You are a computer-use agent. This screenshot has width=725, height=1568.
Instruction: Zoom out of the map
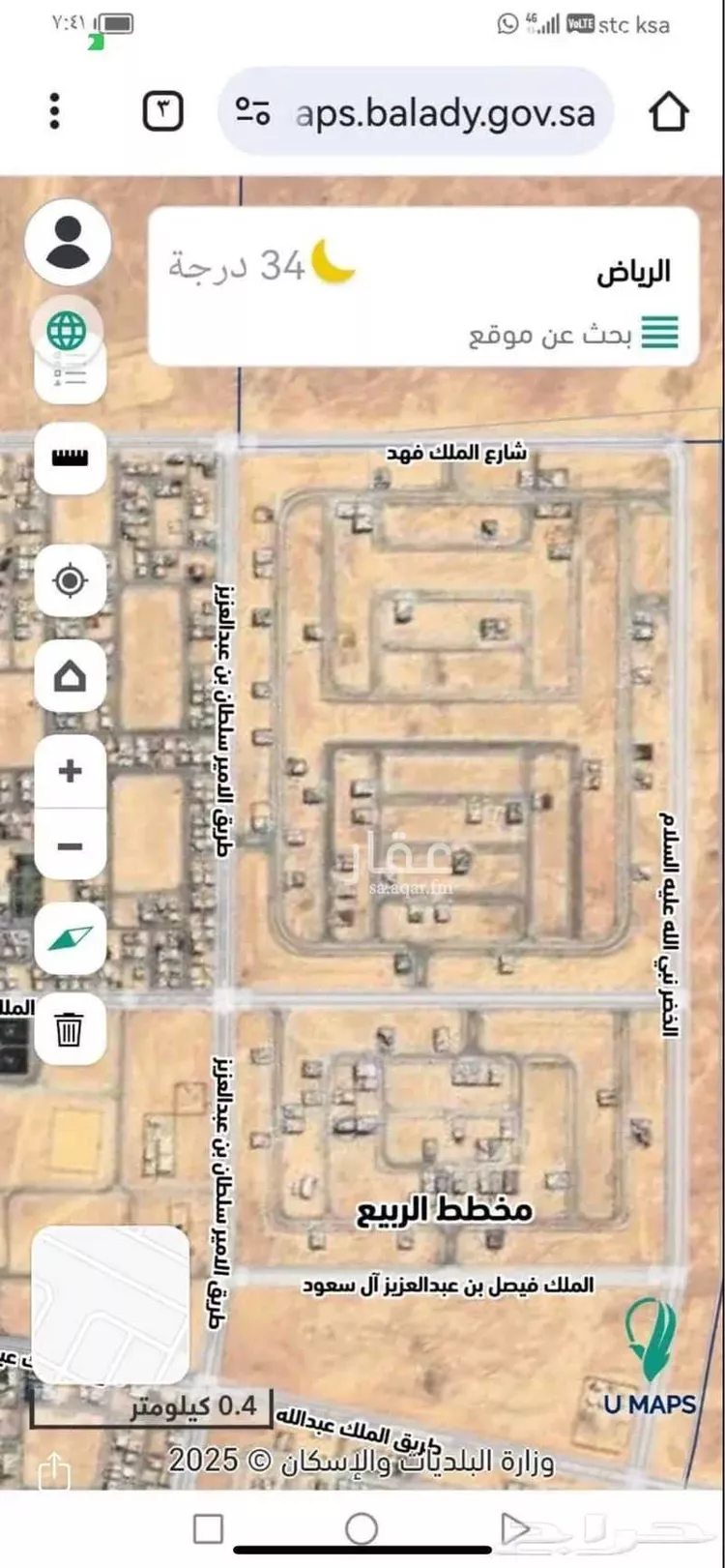(x=70, y=845)
